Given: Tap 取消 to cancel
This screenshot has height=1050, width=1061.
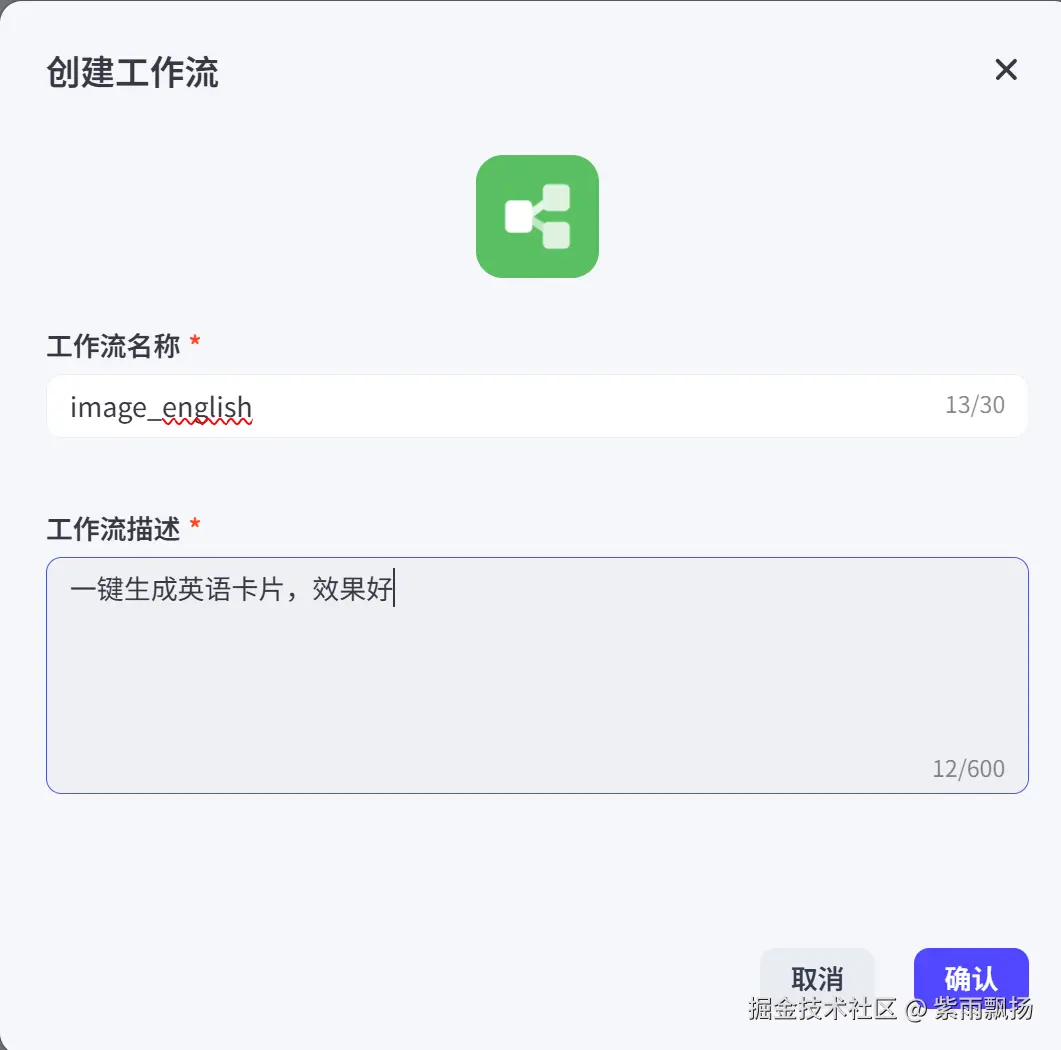Looking at the screenshot, I should (x=817, y=977).
